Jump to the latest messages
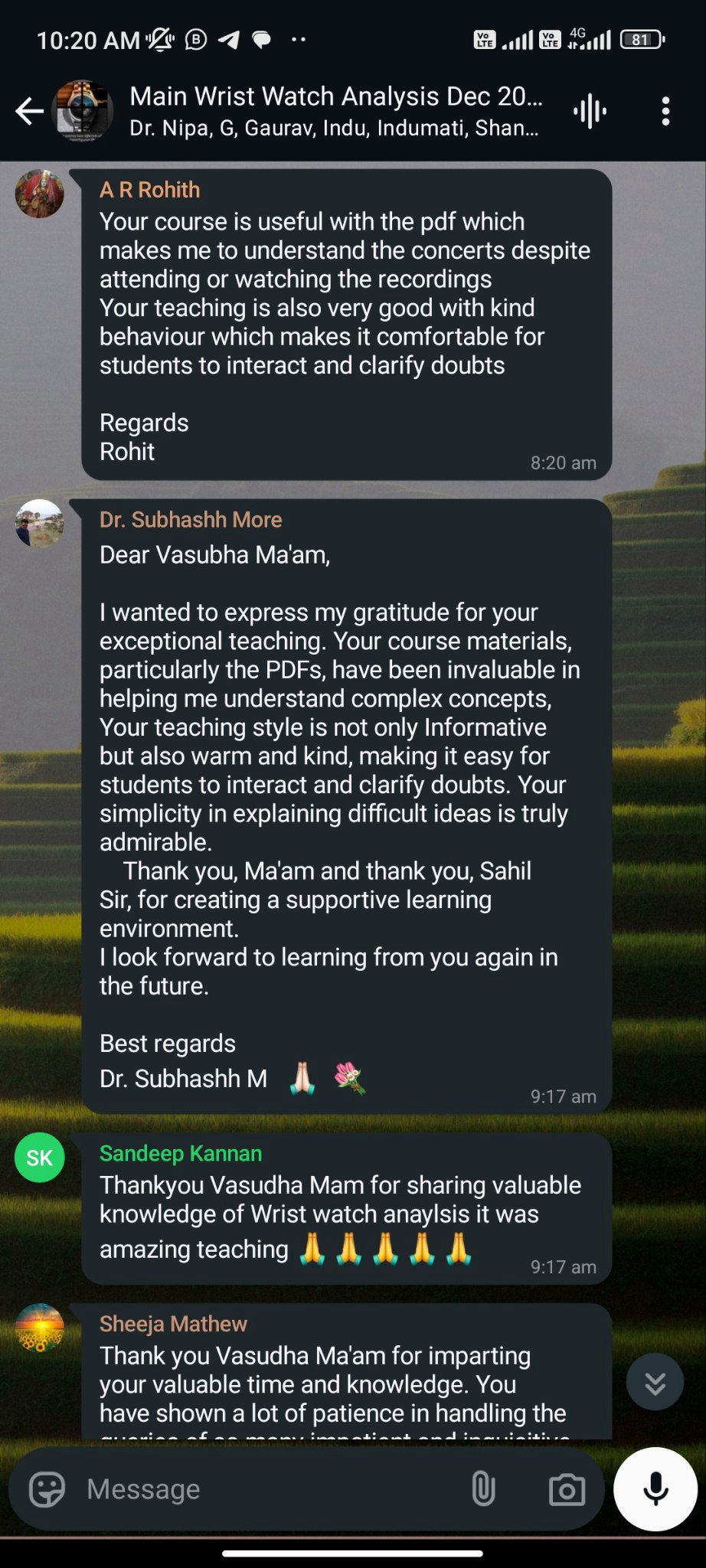Viewport: 706px width, 1568px height. coord(655,1382)
